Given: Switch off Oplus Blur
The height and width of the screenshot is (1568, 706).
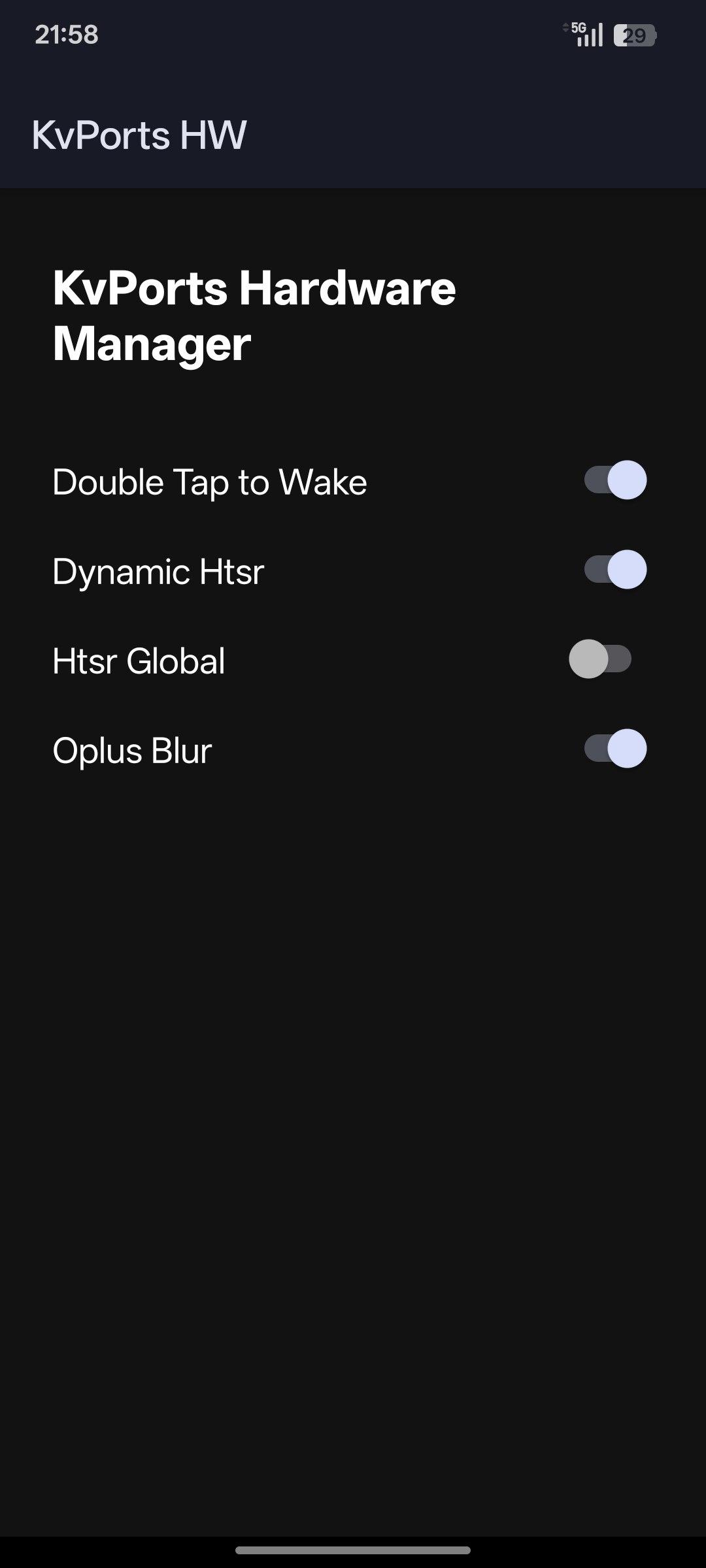Looking at the screenshot, I should point(614,749).
